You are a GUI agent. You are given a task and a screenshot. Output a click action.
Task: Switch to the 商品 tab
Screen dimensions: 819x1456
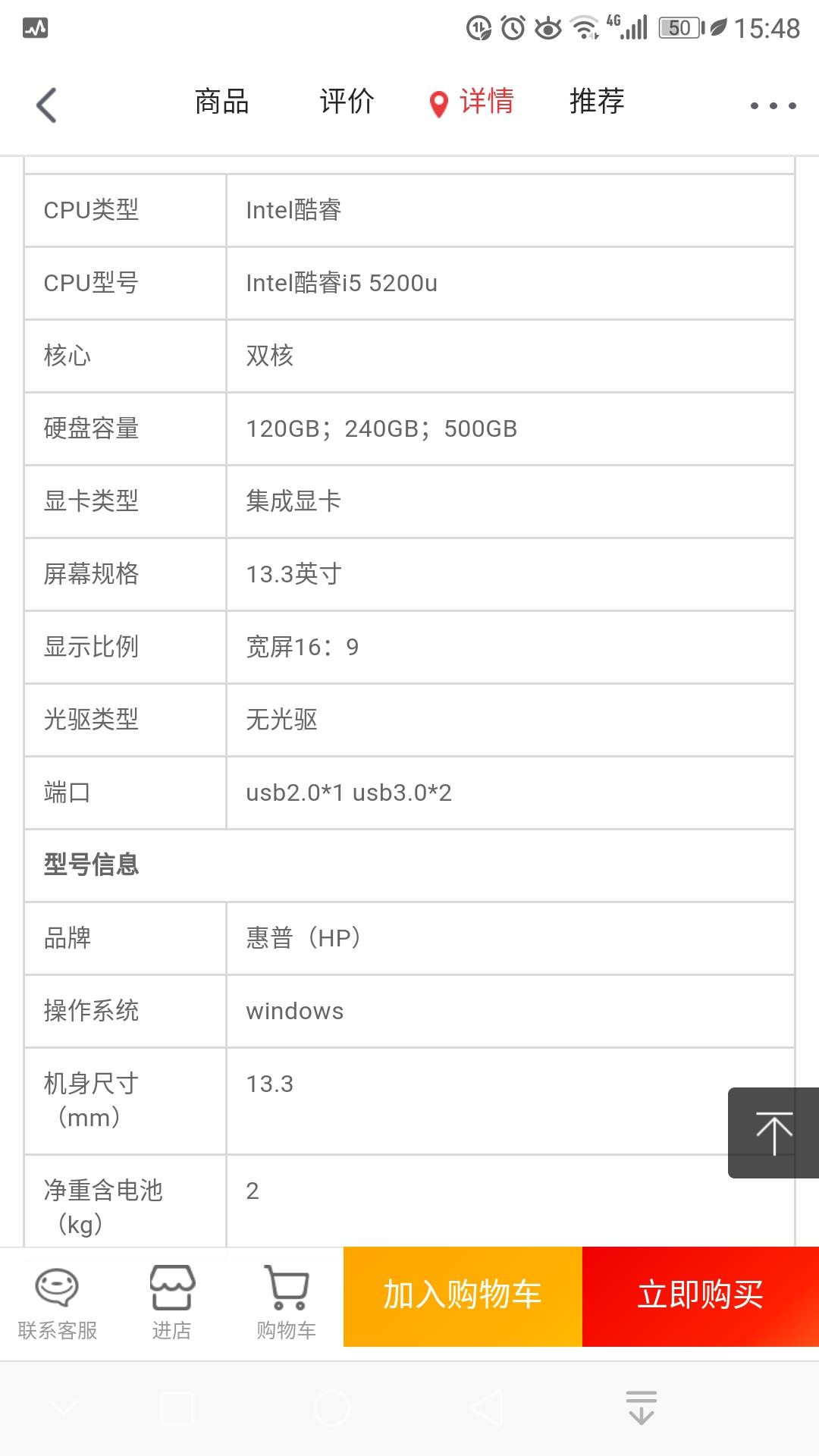pos(221,102)
